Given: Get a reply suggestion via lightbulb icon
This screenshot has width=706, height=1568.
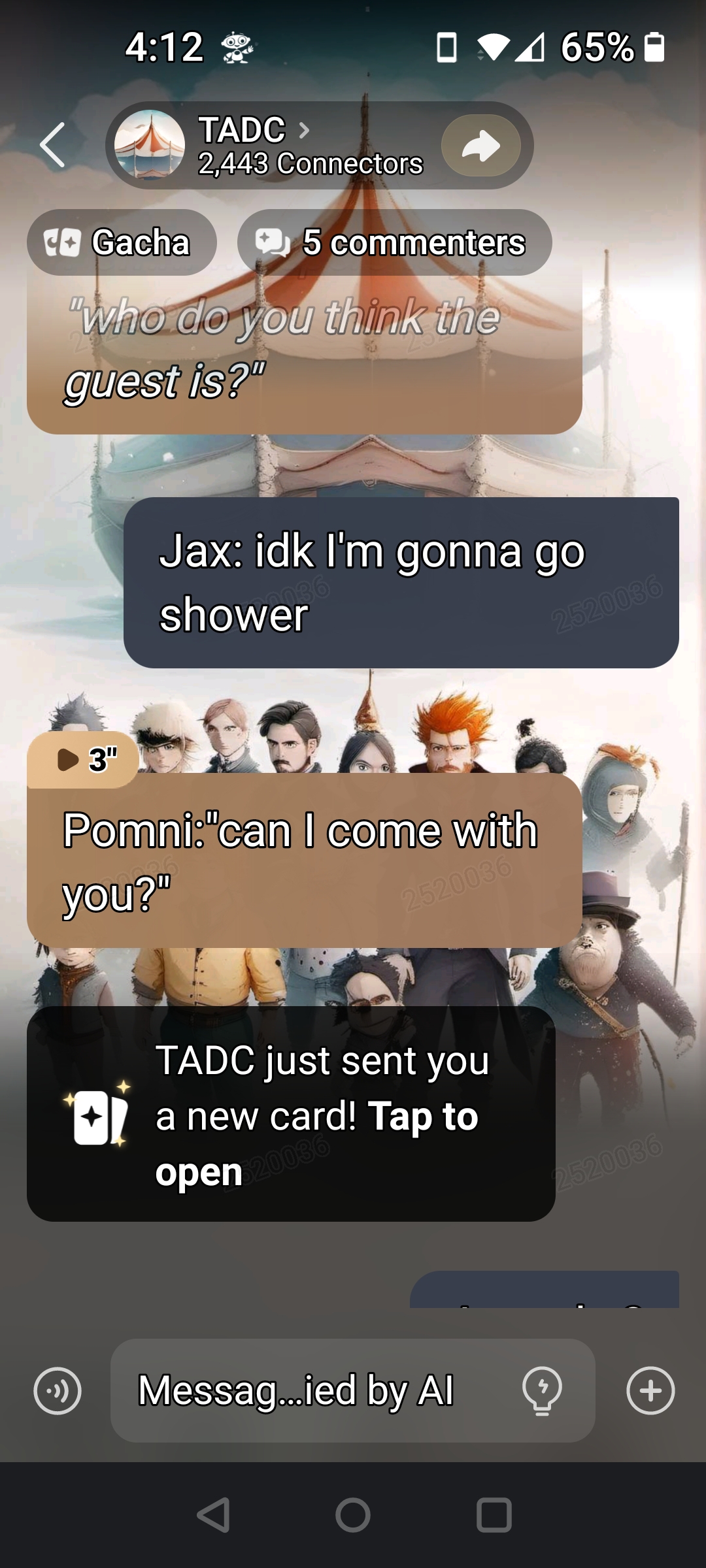Looking at the screenshot, I should [x=542, y=1390].
